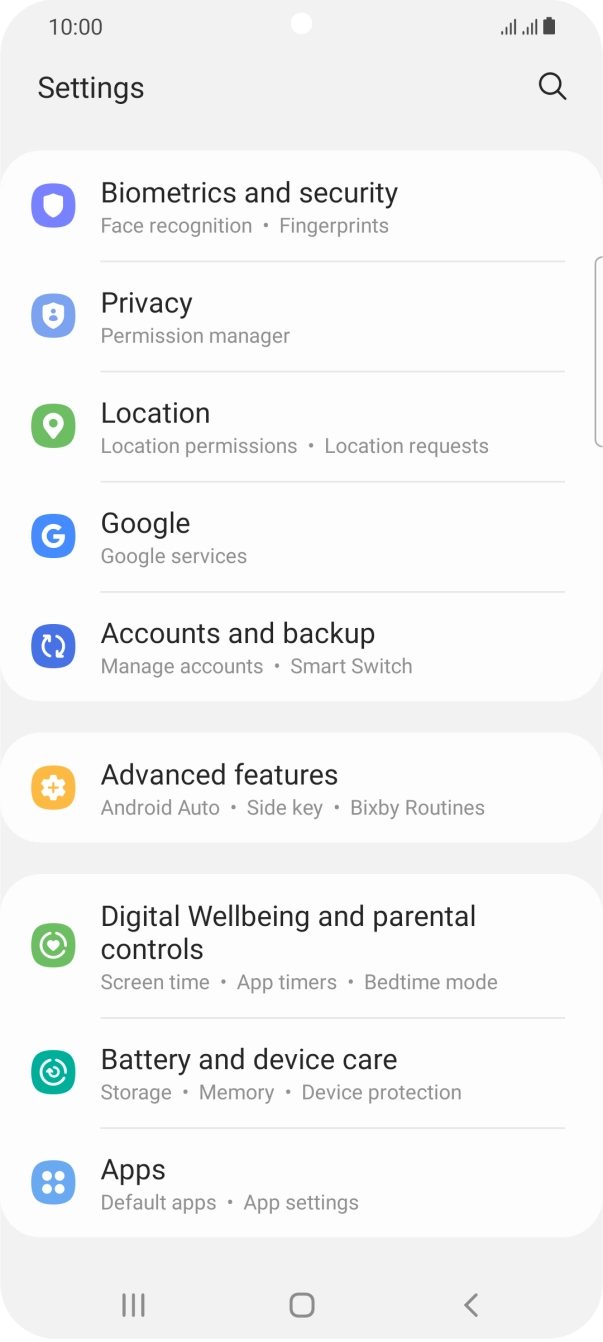
Task: Open the Apps settings row
Action: pyautogui.click(x=301, y=1184)
